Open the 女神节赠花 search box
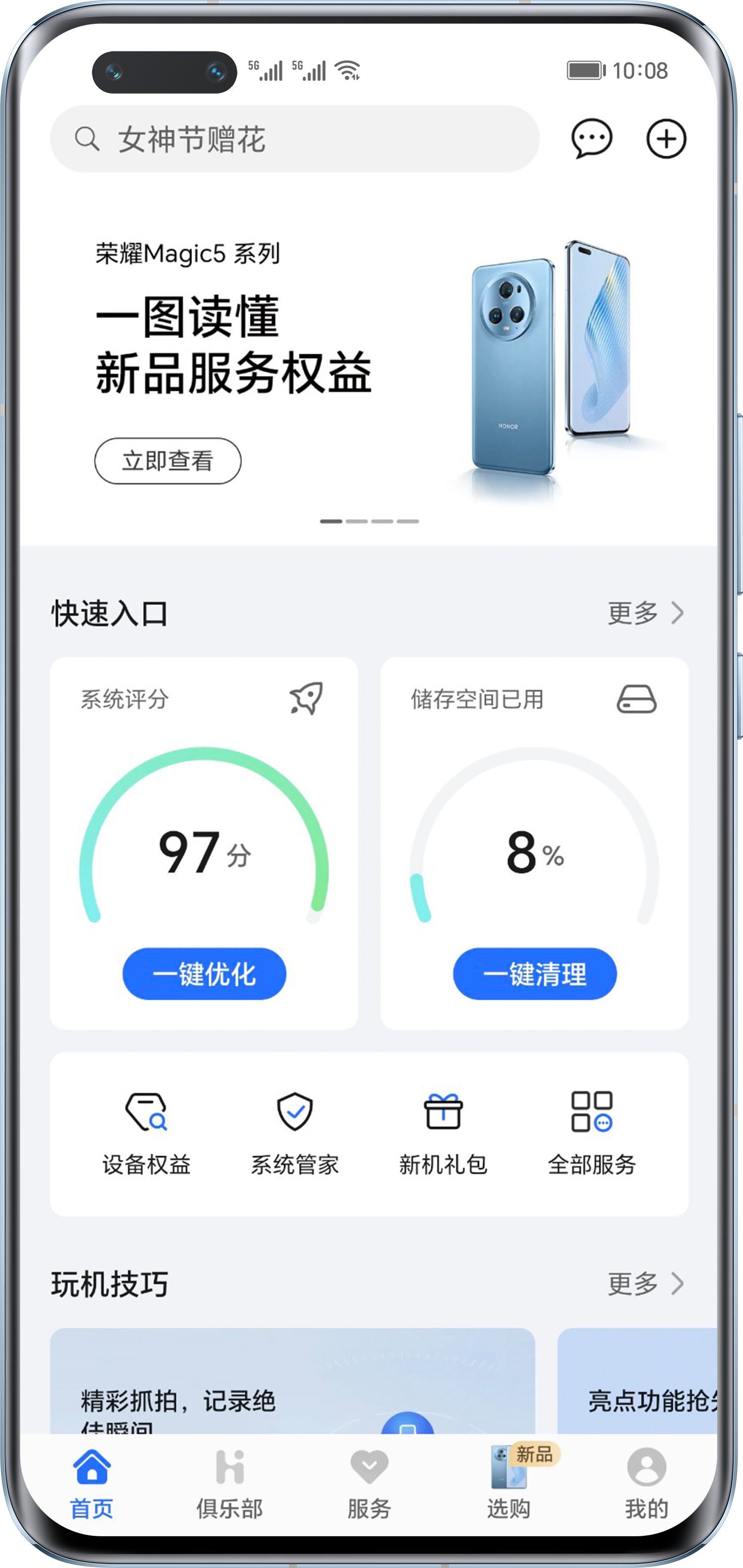 click(x=295, y=139)
